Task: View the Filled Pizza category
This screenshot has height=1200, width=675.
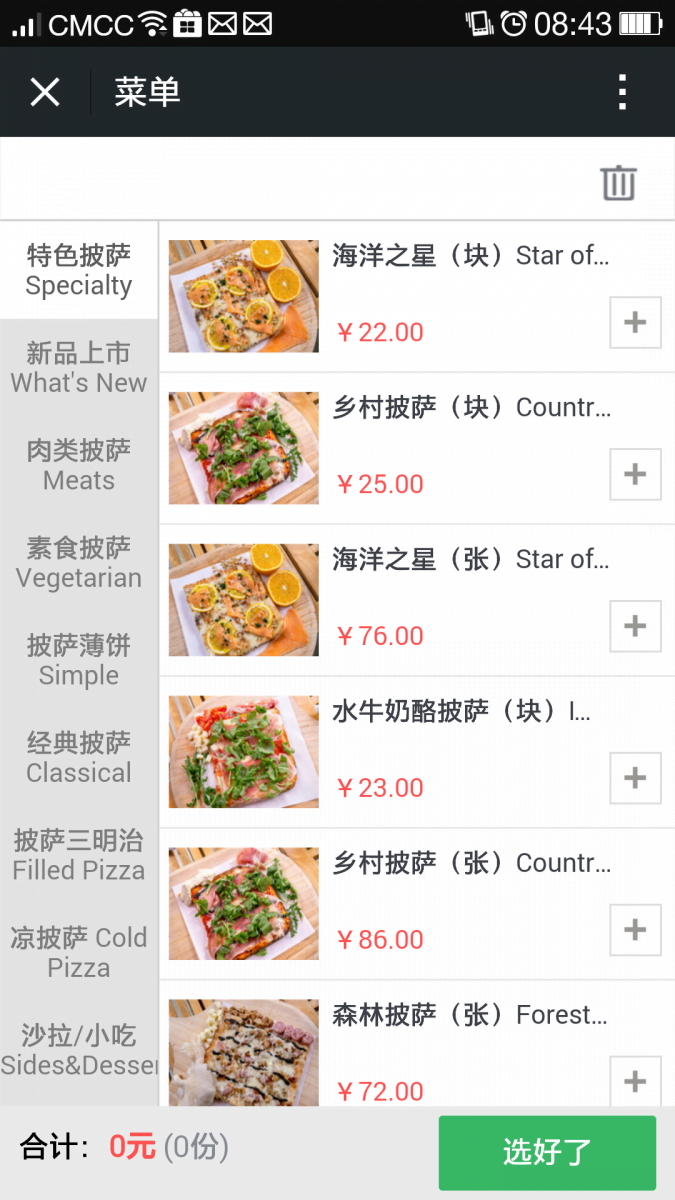Action: pos(79,855)
